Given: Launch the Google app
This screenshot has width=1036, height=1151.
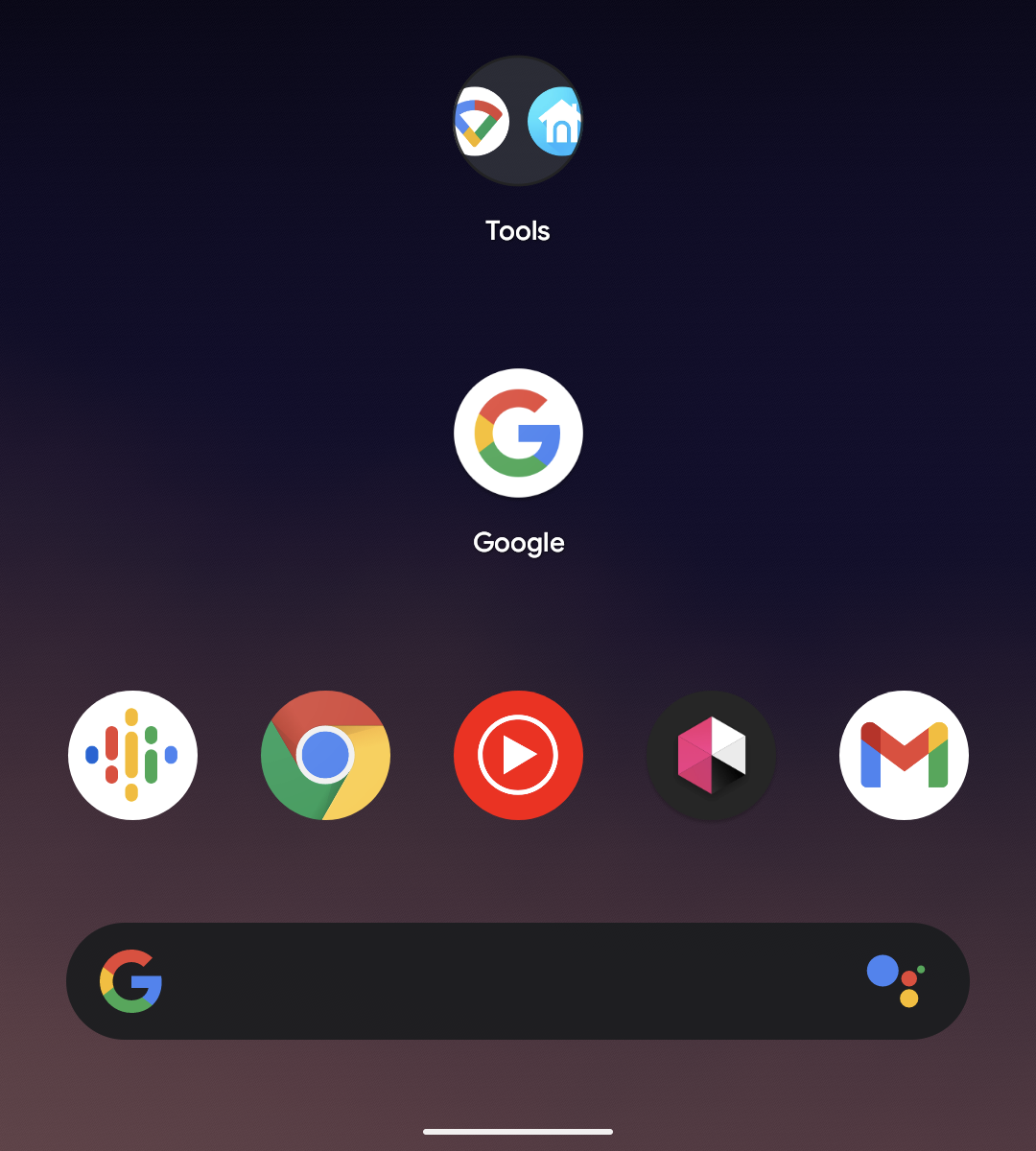Looking at the screenshot, I should tap(518, 433).
